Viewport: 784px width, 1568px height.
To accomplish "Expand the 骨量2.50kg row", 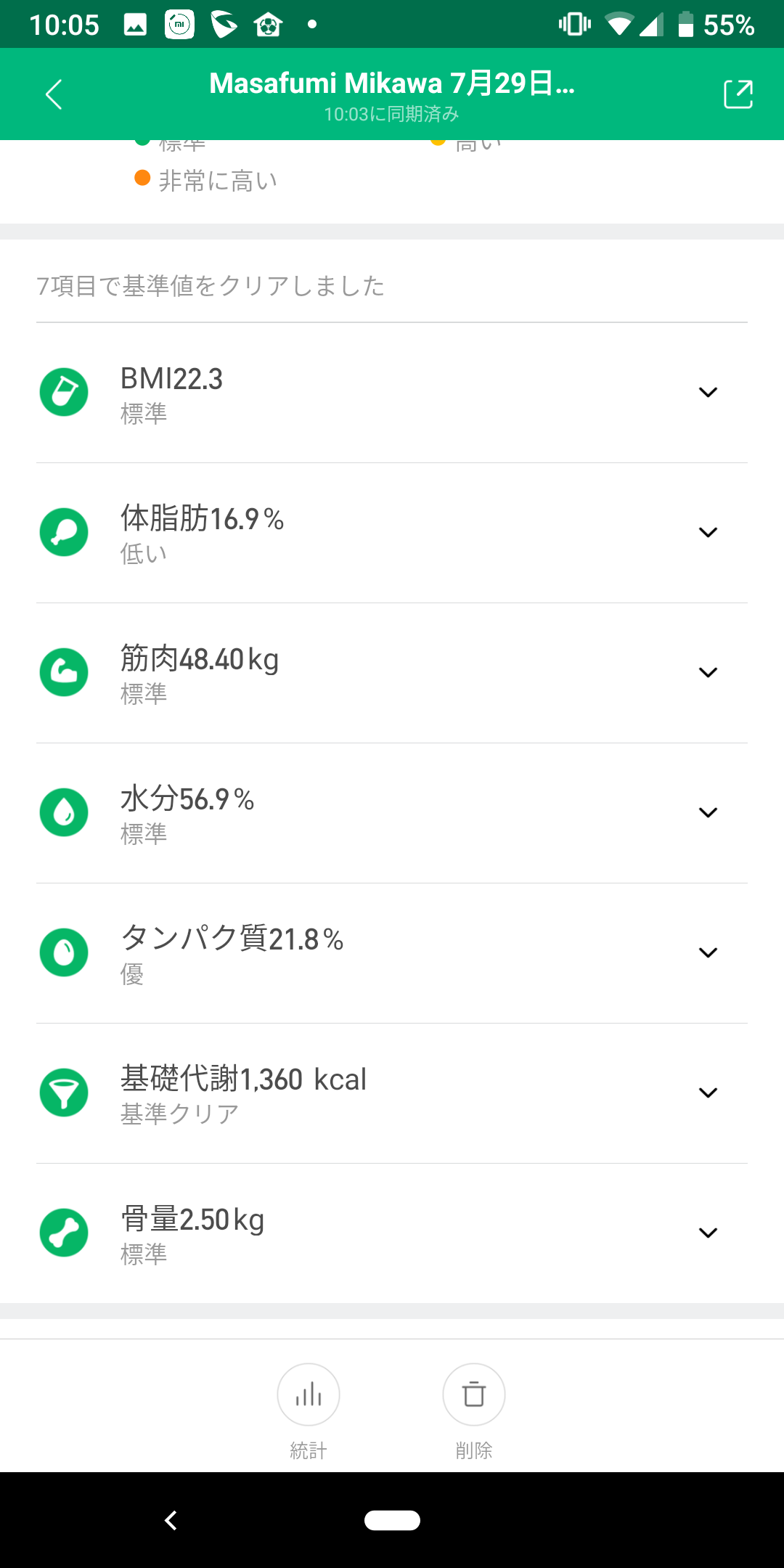I will pyautogui.click(x=392, y=1233).
